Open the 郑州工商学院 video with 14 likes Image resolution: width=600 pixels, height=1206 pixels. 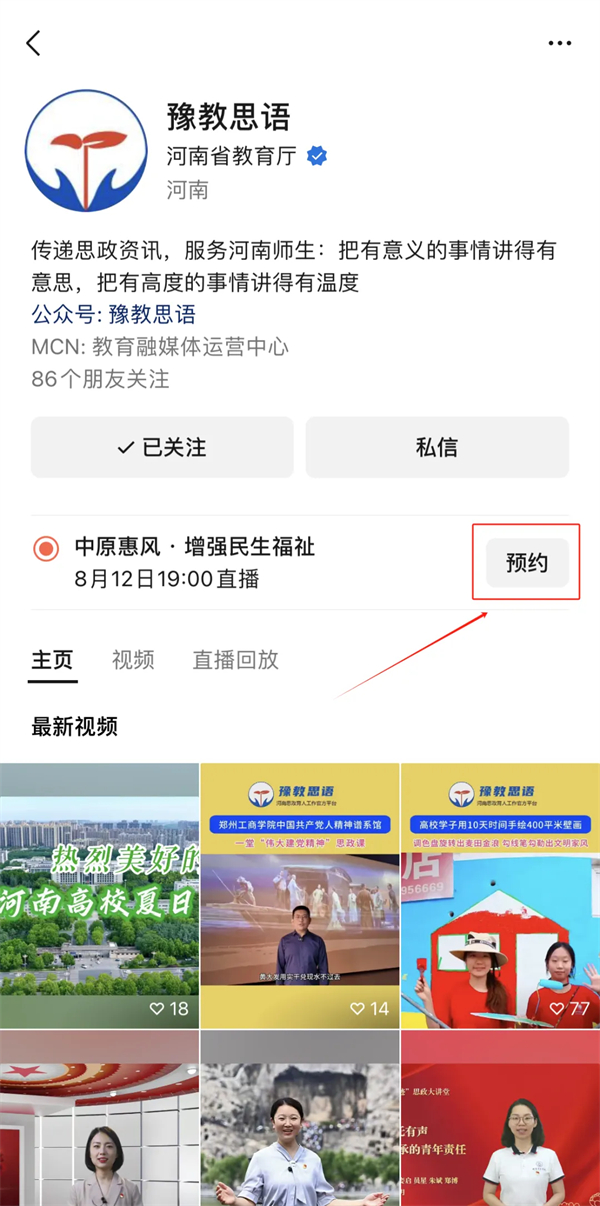coord(300,895)
